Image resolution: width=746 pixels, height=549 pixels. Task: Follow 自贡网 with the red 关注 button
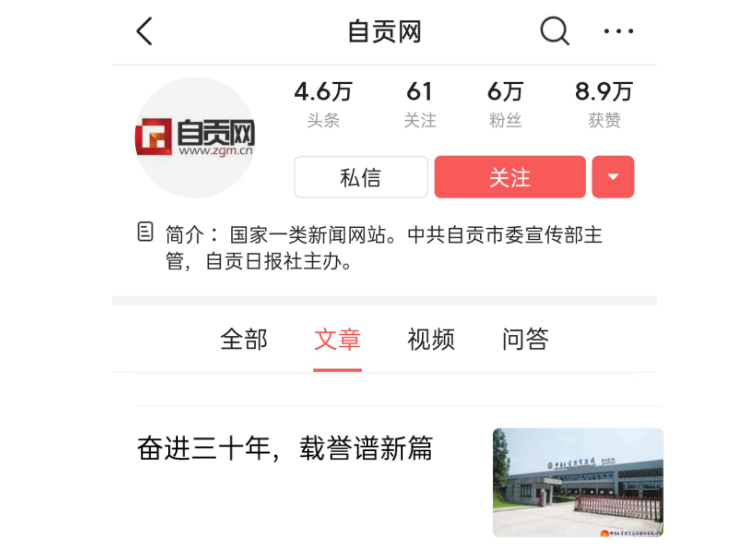point(509,178)
